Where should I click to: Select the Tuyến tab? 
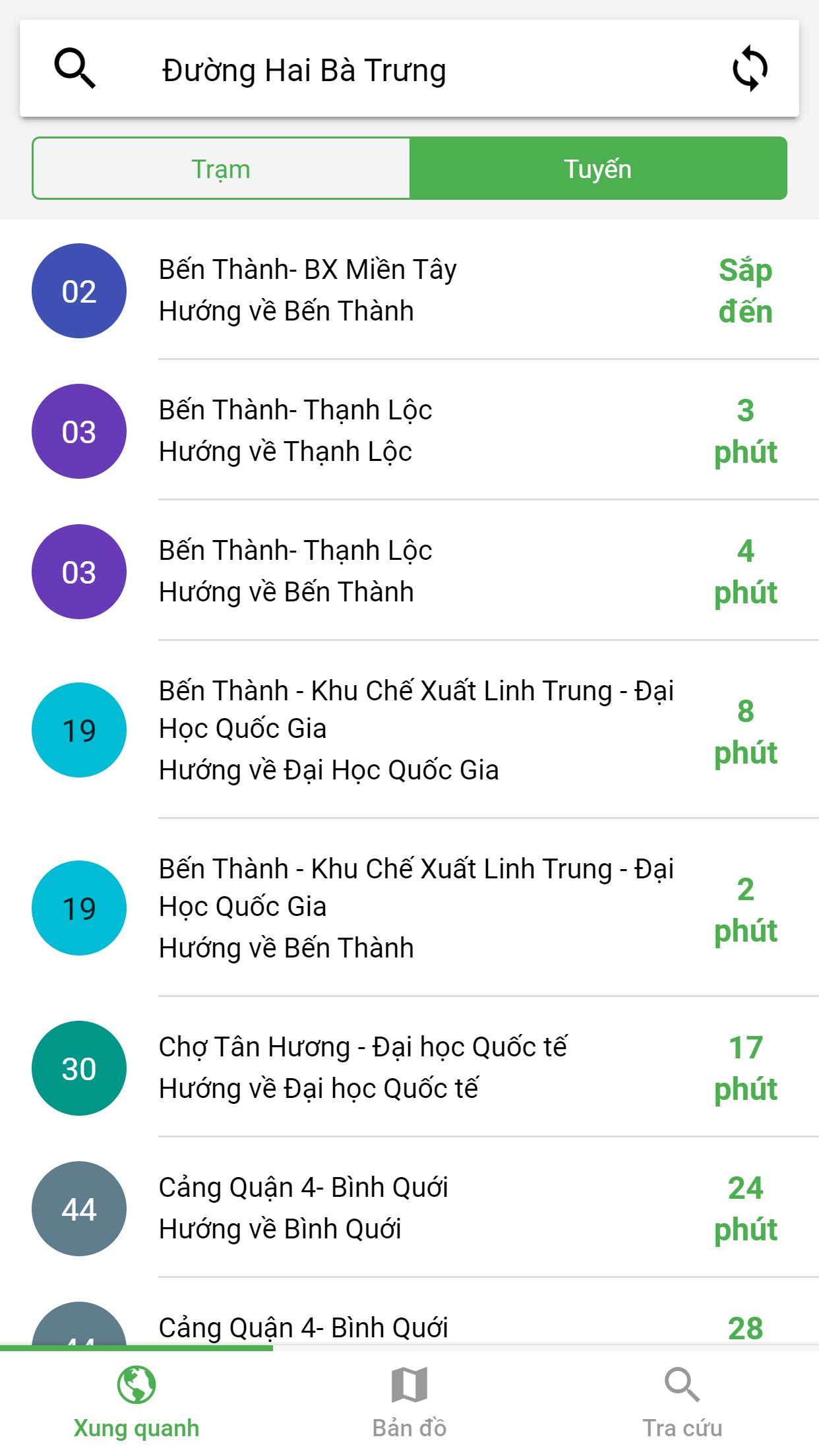pyautogui.click(x=598, y=168)
